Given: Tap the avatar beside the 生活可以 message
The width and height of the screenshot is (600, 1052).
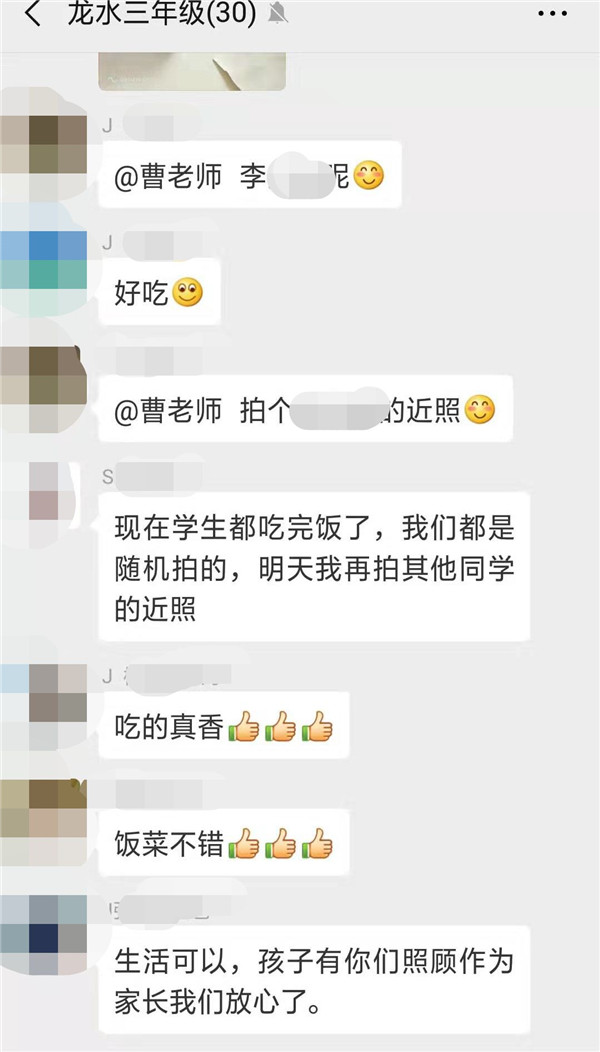Looking at the screenshot, I should 43,936.
